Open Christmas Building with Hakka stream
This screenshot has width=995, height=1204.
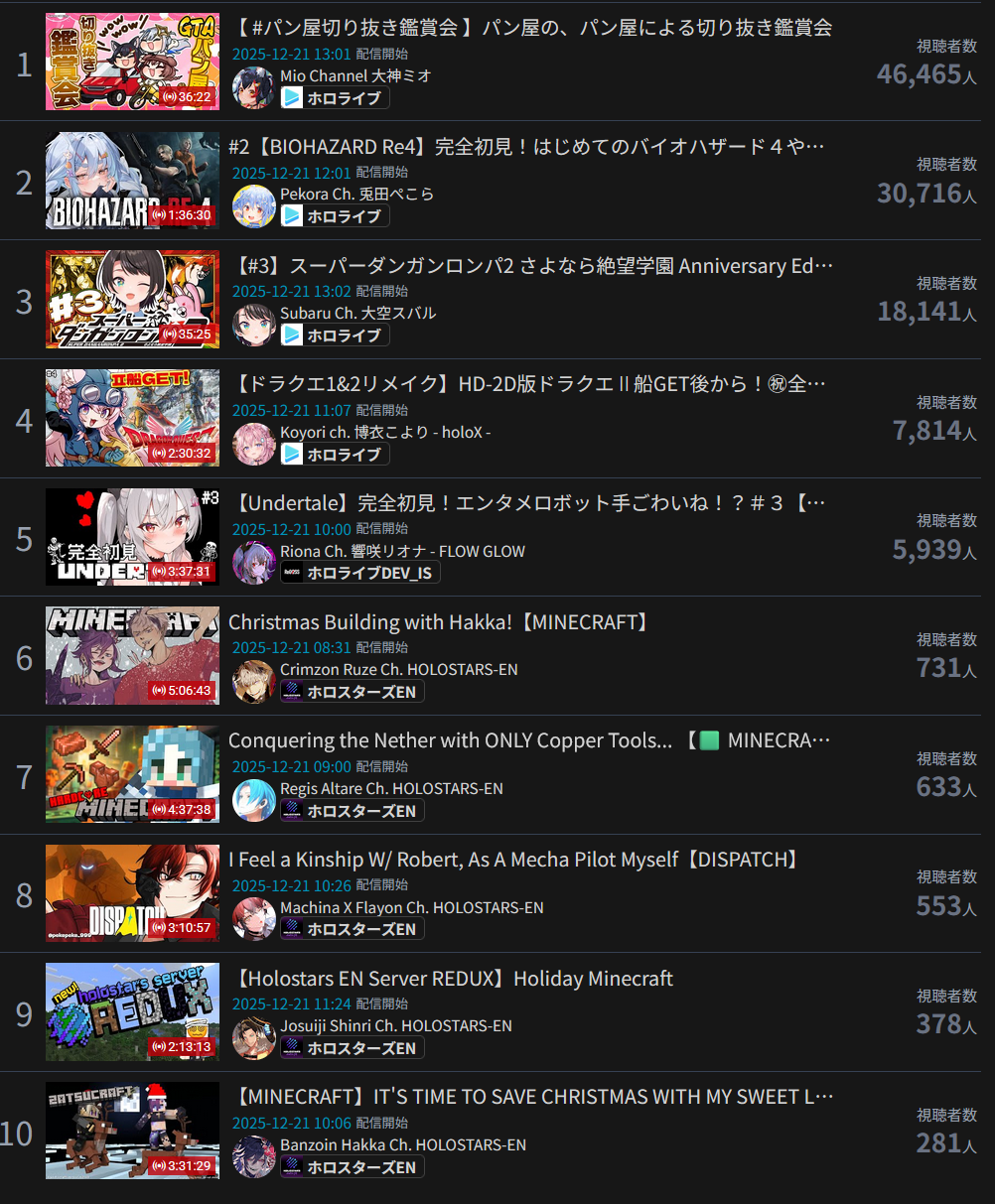pyautogui.click(x=440, y=622)
